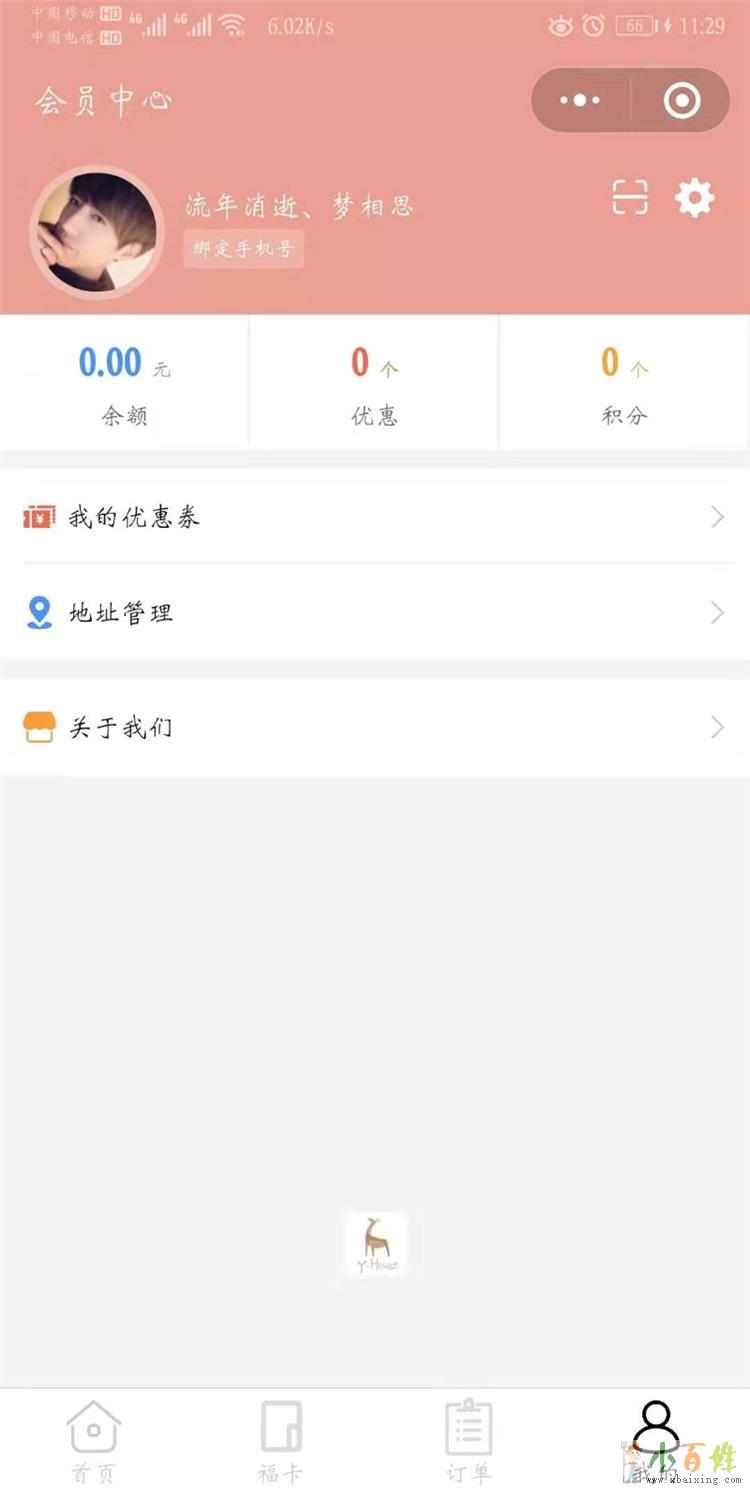The width and height of the screenshot is (750, 1500).
Task: Tap the 绑定手机号 button
Action: point(243,249)
